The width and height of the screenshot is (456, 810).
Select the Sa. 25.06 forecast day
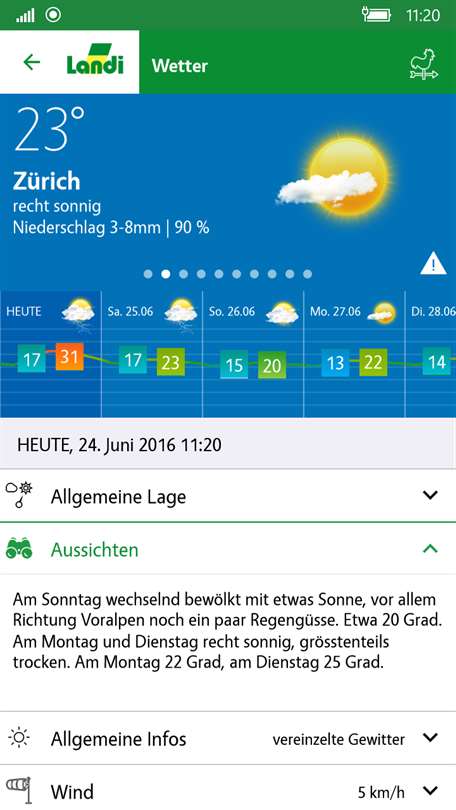point(152,354)
